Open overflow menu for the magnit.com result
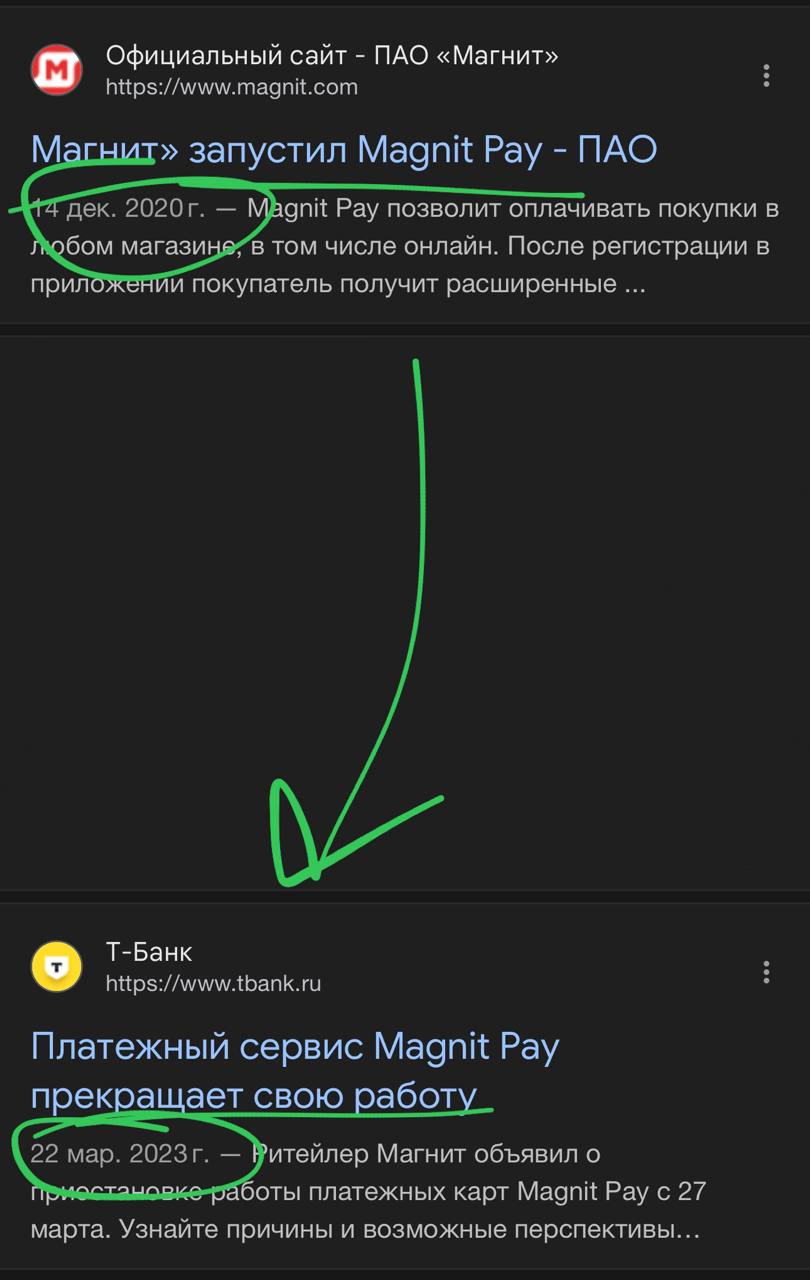 766,75
